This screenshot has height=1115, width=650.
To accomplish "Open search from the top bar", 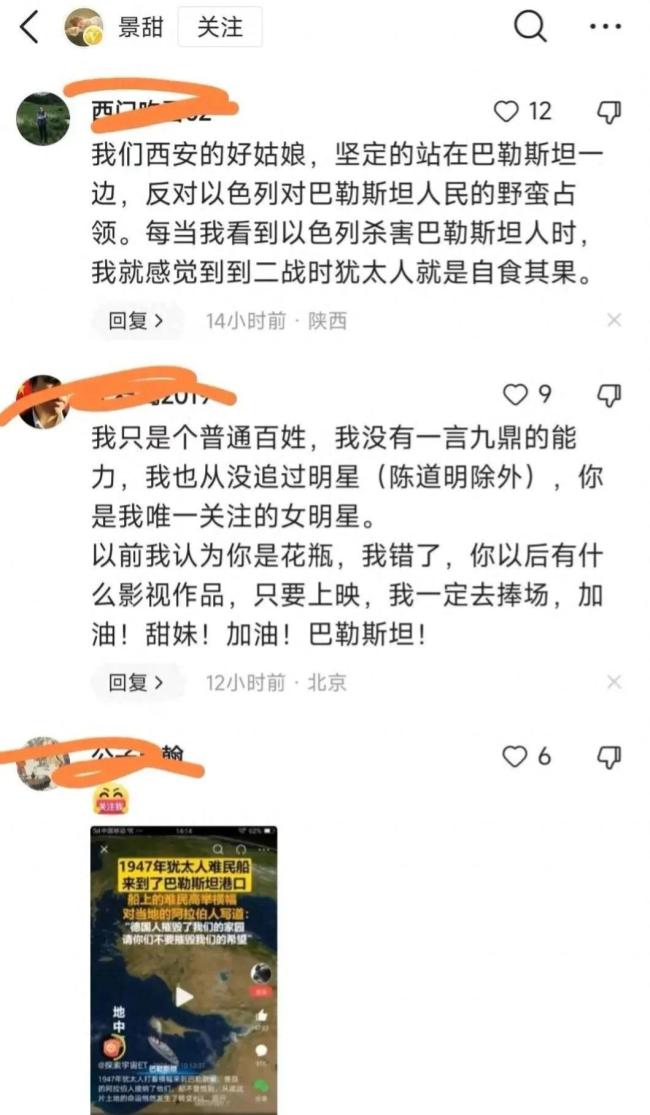I will (530, 28).
